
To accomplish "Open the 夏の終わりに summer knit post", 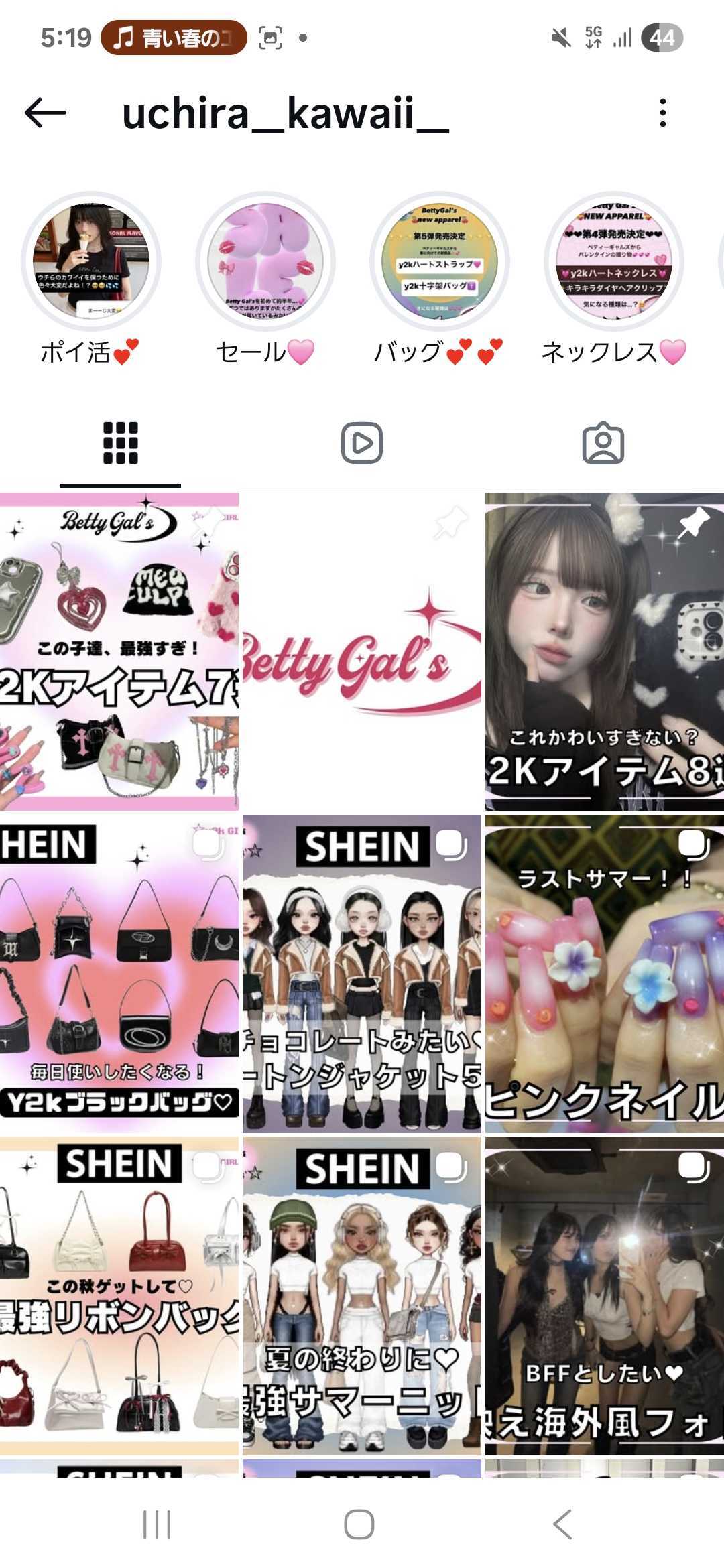I will [x=362, y=1295].
